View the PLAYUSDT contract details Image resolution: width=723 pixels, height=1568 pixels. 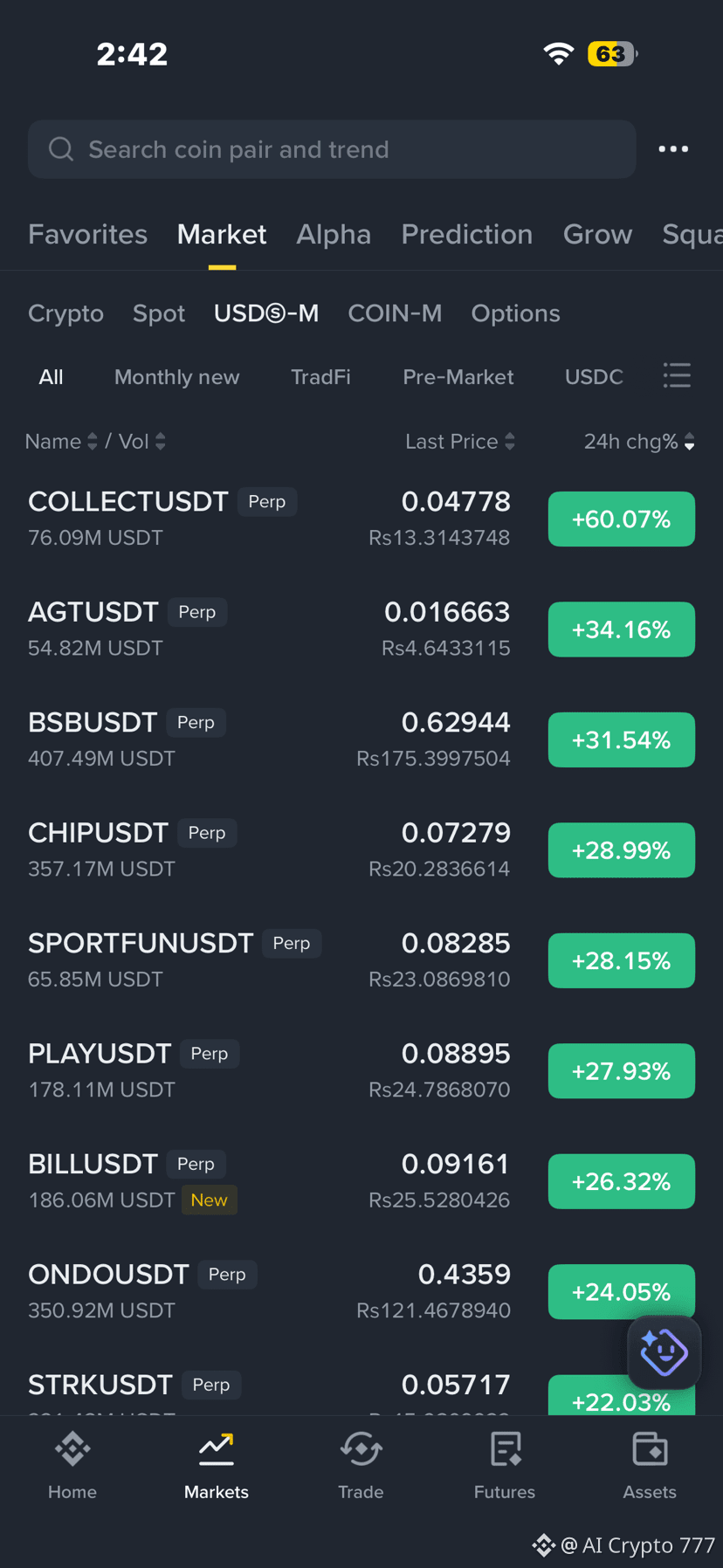pos(361,1070)
